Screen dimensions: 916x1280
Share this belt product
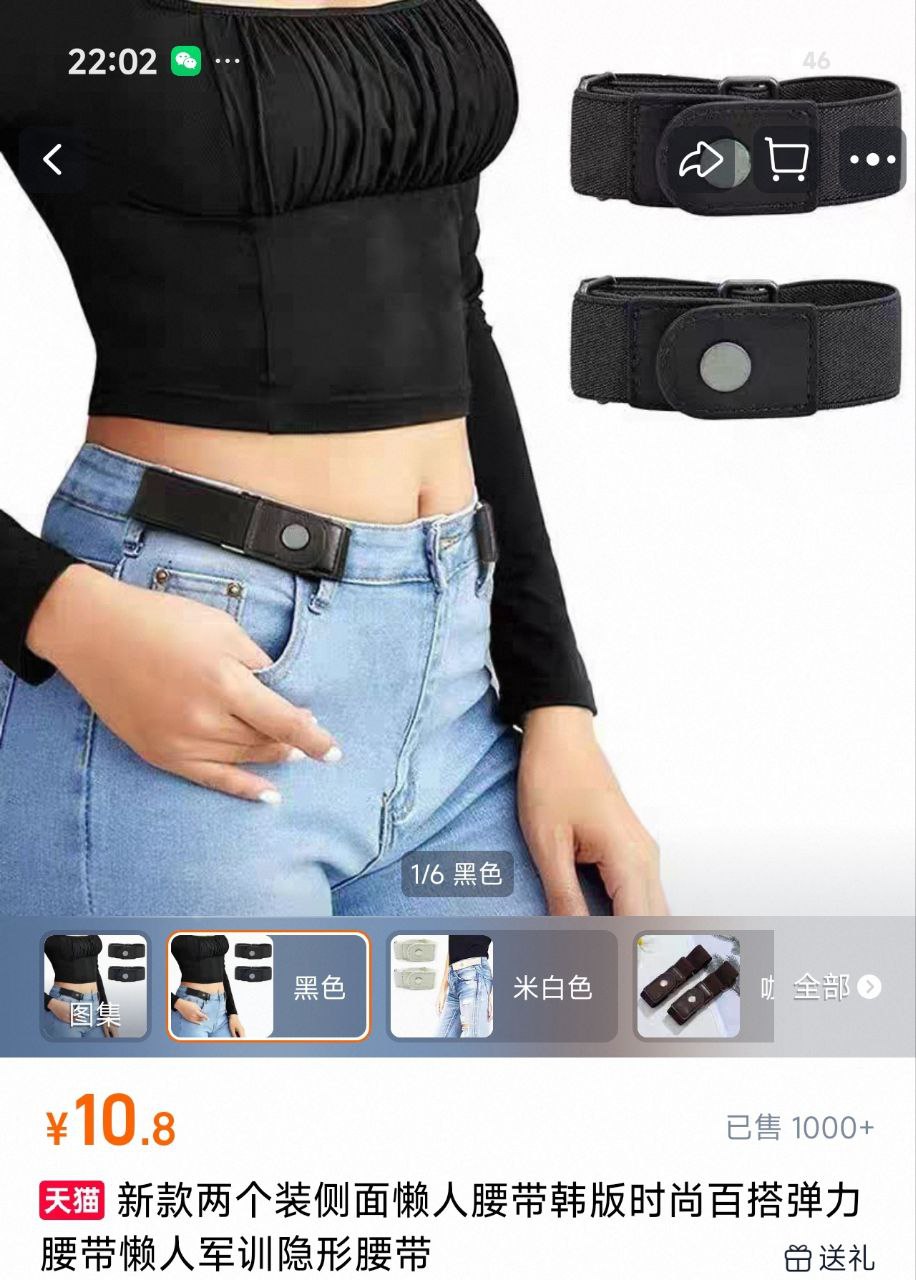pos(701,160)
